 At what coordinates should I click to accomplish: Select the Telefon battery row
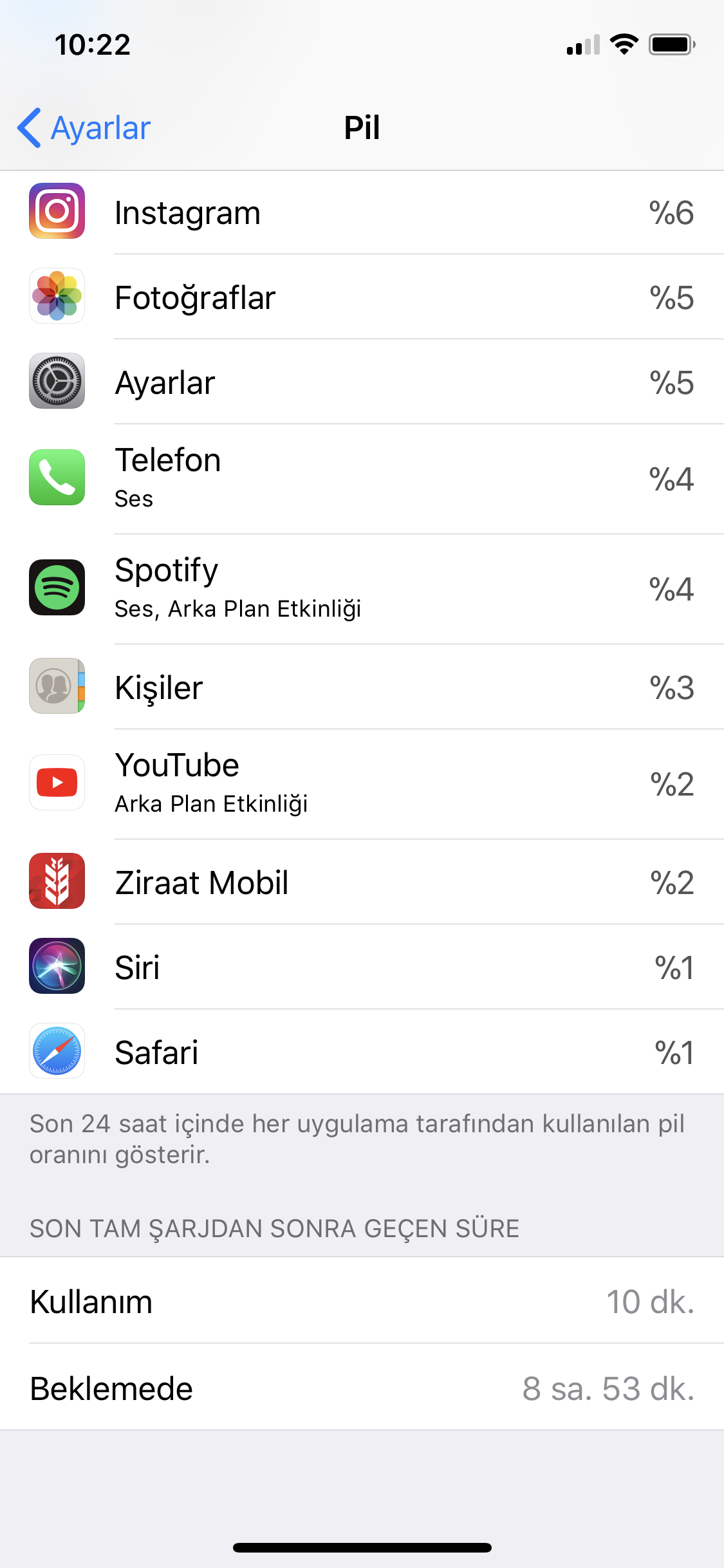[360, 478]
